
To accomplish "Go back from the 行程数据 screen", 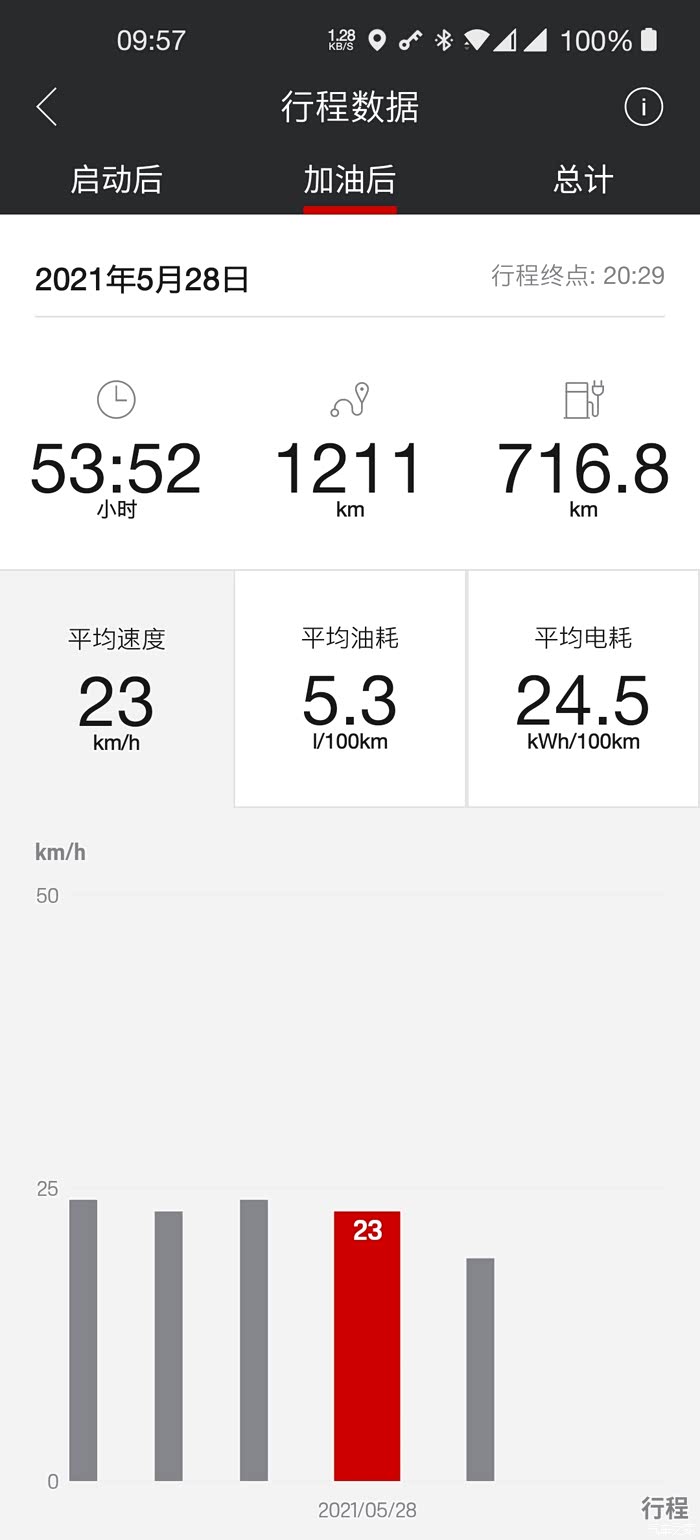I will [x=46, y=107].
